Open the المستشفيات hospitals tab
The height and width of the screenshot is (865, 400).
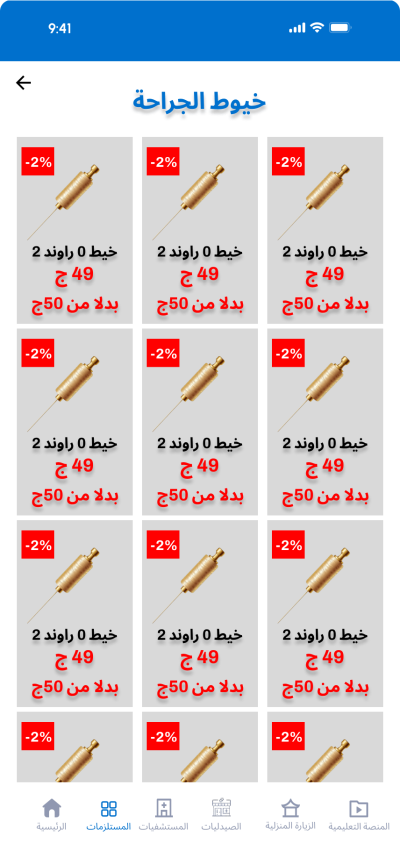coord(163,815)
